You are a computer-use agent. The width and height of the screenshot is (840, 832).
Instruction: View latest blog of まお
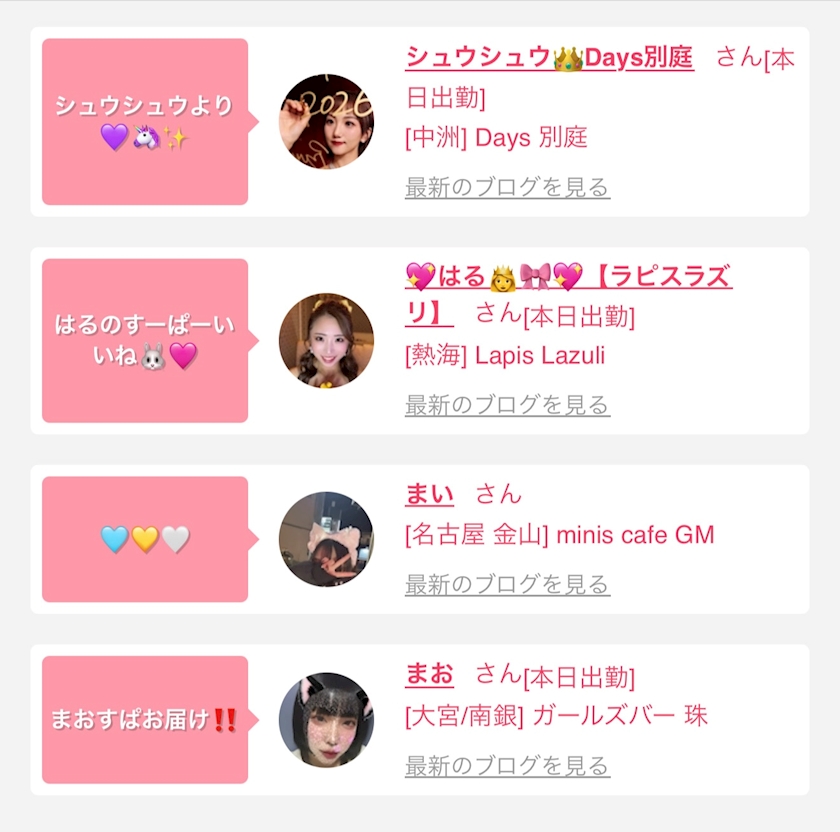pyautogui.click(x=507, y=766)
